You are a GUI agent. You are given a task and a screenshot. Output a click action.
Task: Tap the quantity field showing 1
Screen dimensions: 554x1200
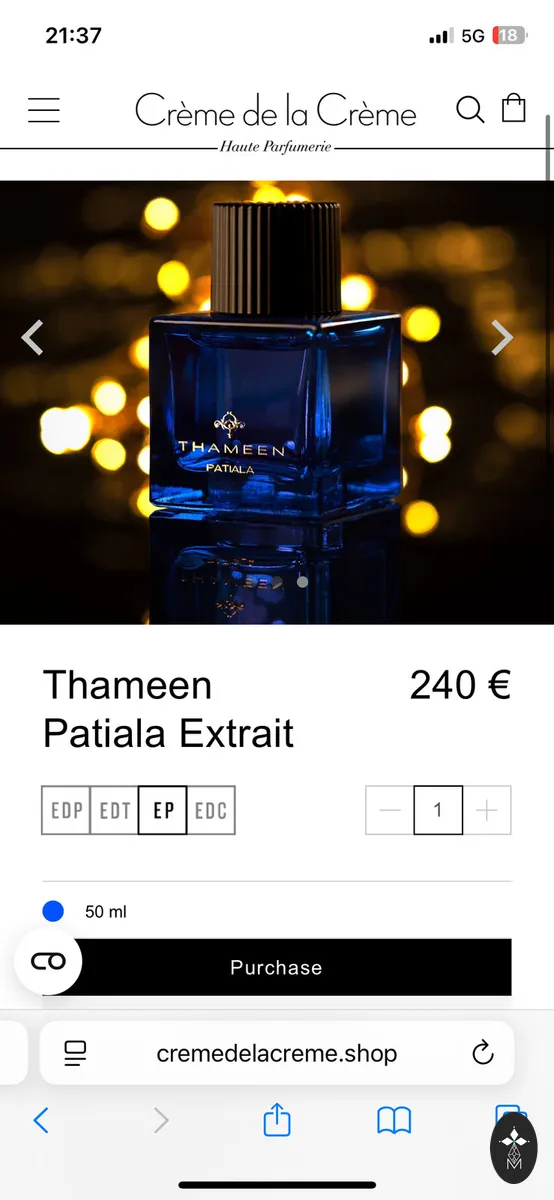438,810
